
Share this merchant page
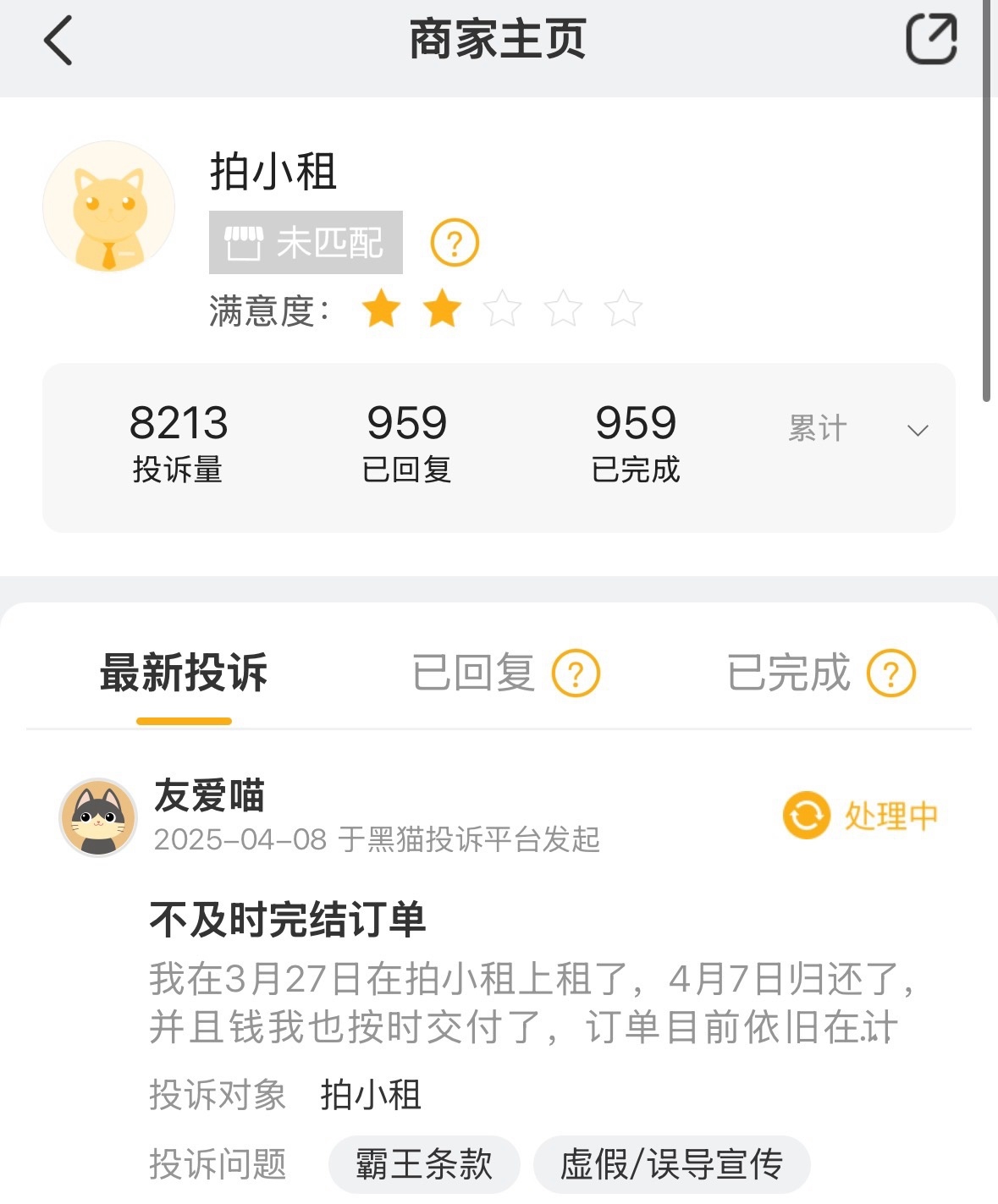point(930,40)
